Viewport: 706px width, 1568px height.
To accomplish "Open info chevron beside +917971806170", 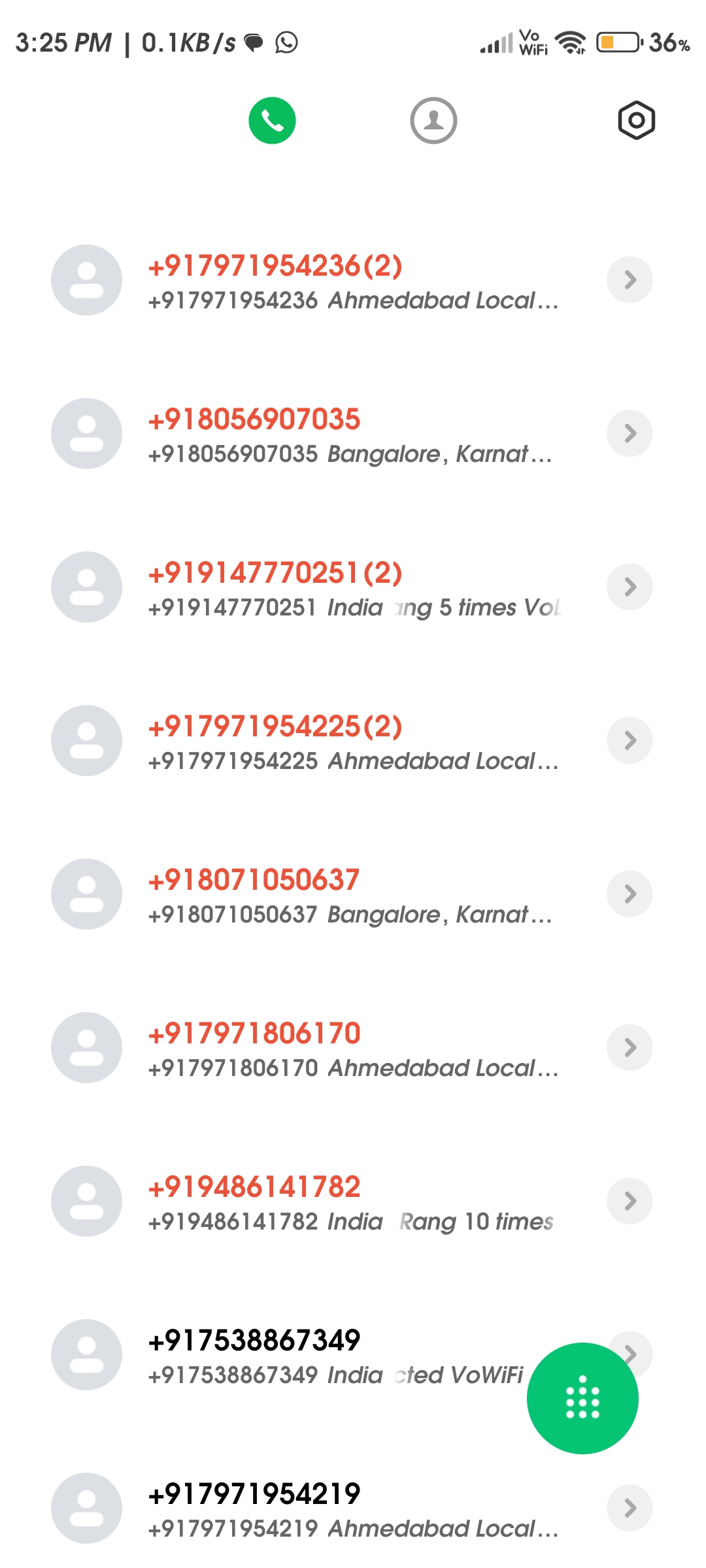I will pos(630,1048).
